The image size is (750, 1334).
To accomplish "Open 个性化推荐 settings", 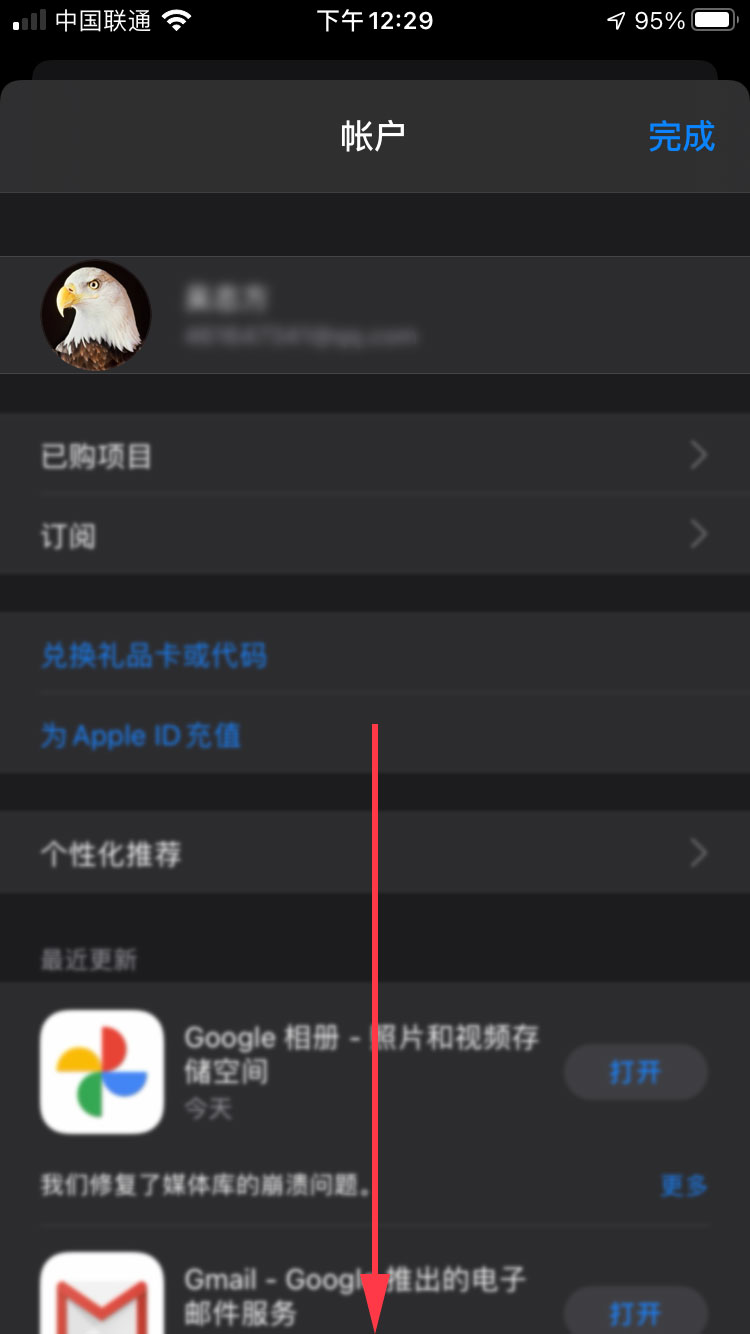I will point(375,853).
